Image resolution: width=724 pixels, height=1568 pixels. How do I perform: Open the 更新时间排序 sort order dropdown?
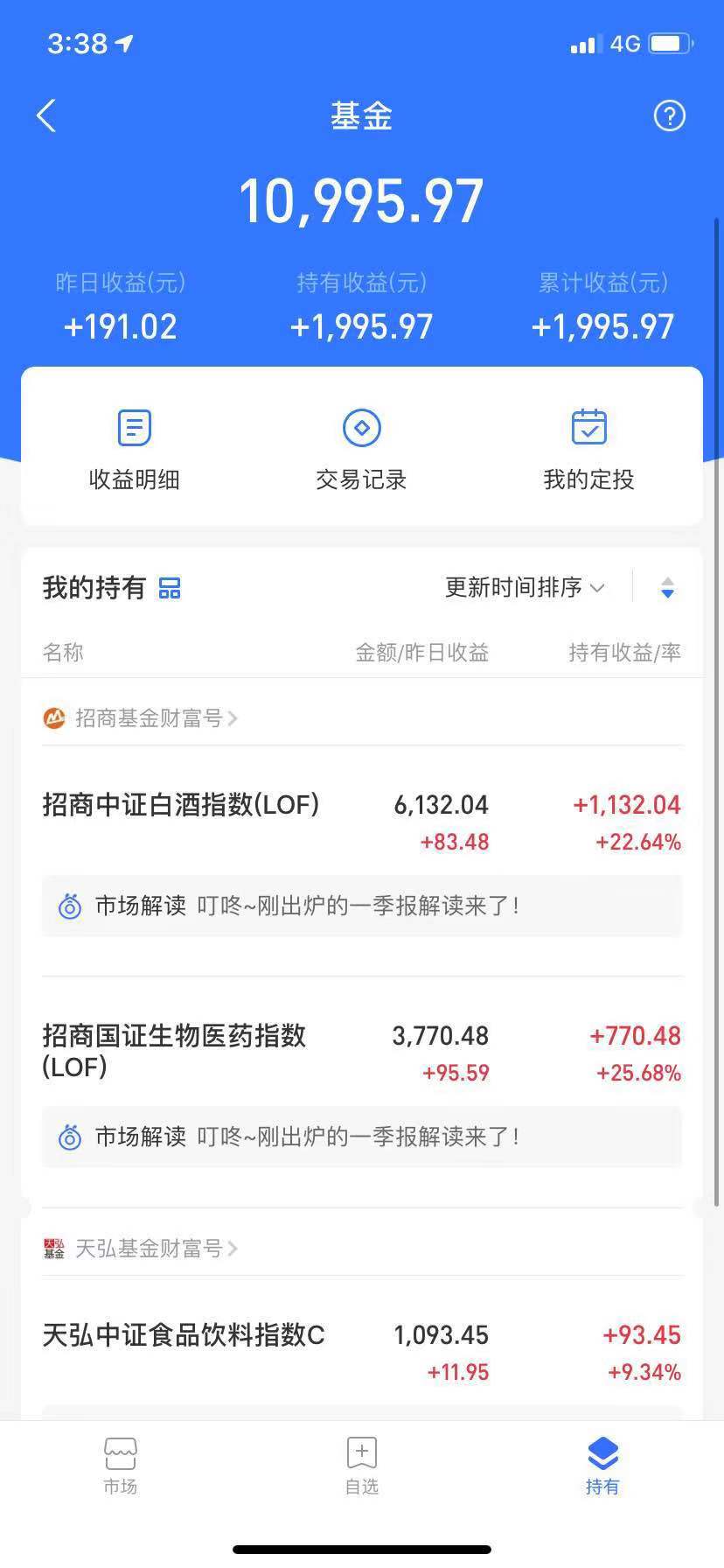(522, 587)
